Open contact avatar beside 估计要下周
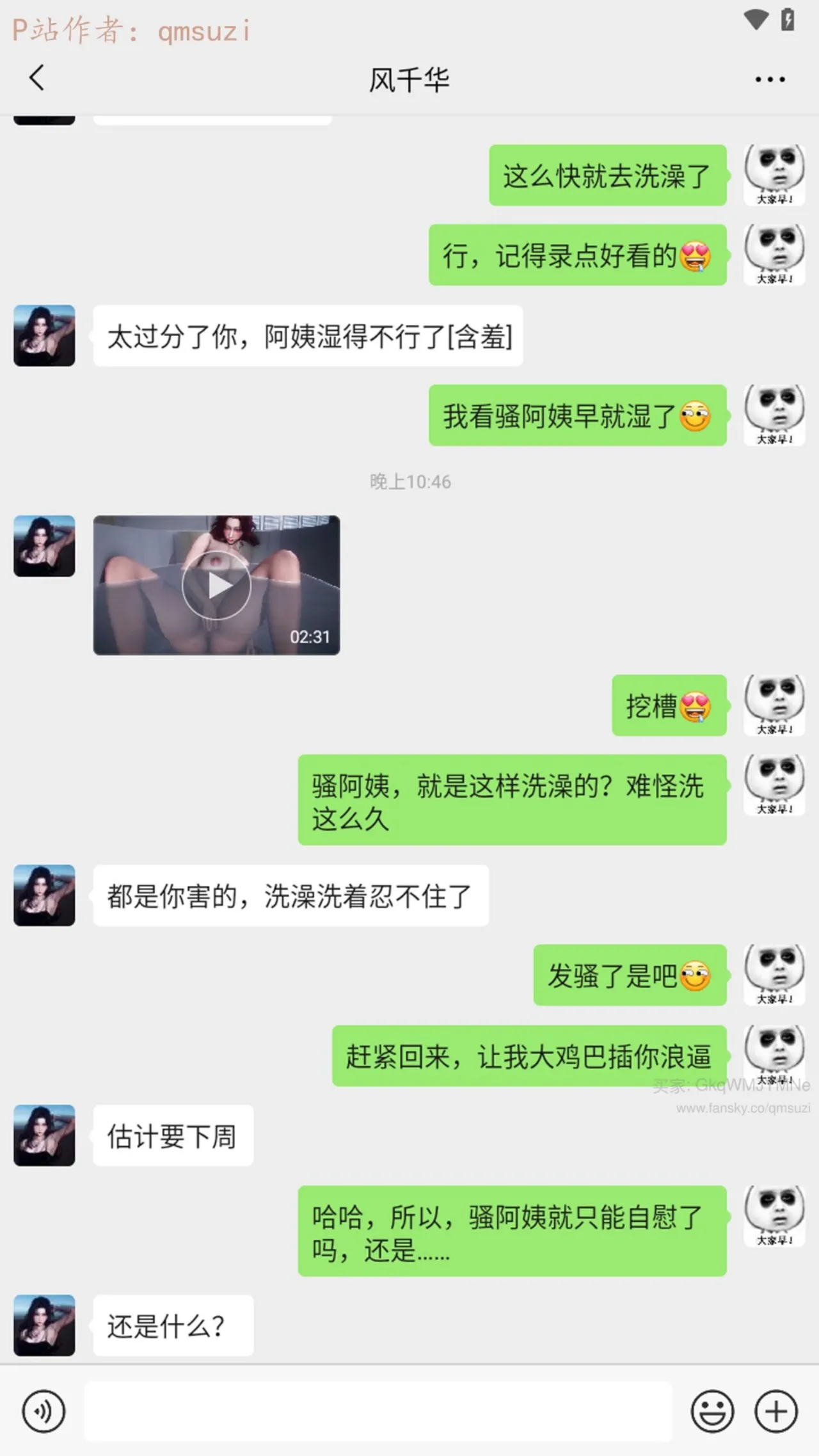This screenshot has width=819, height=1456. [x=44, y=1135]
